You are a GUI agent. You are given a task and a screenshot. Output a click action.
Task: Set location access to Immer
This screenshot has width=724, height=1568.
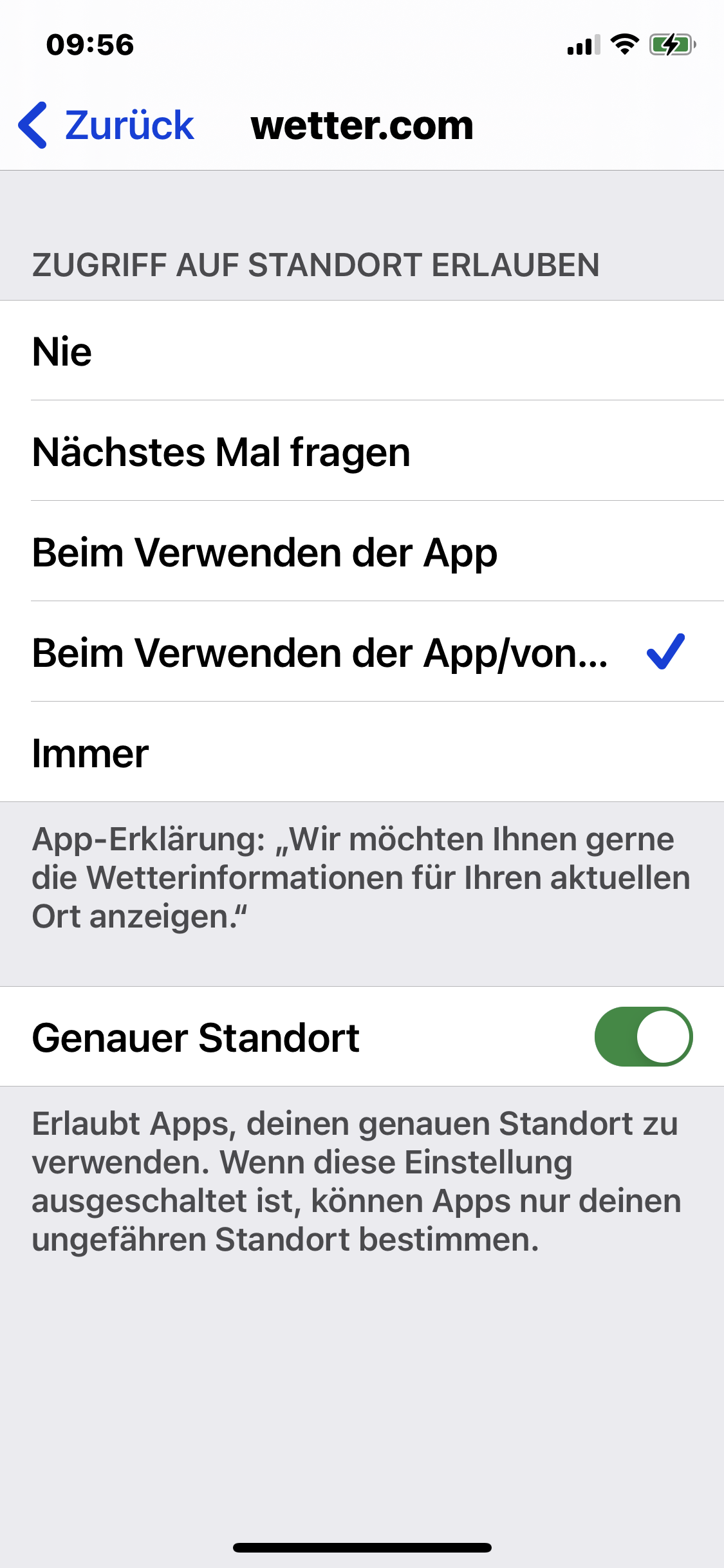click(x=360, y=753)
